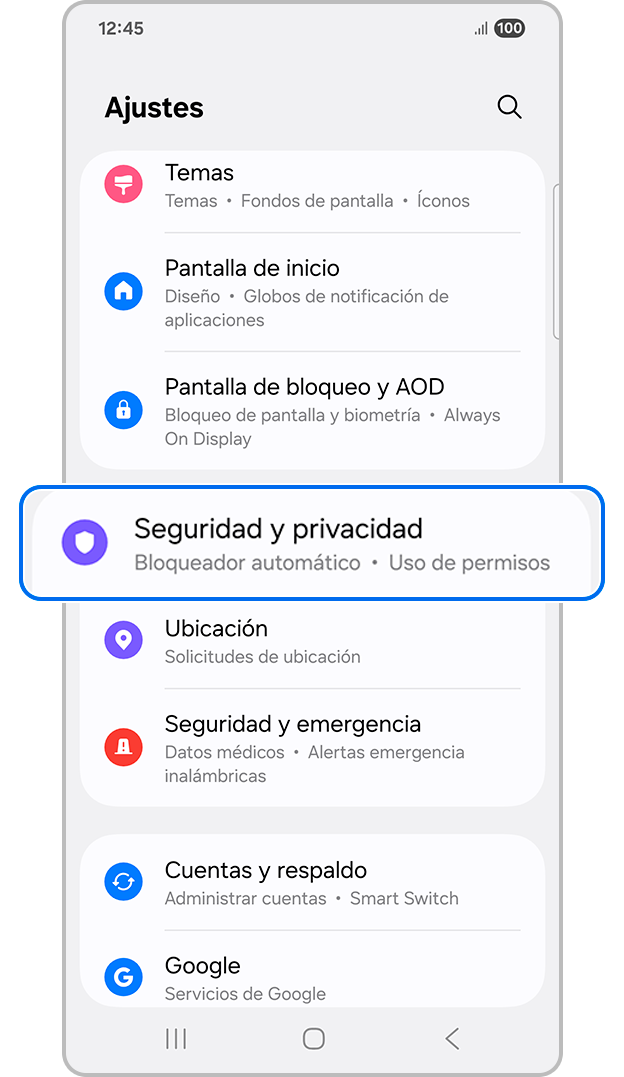
Task: Open Cuentas y respaldo
Action: [312, 883]
